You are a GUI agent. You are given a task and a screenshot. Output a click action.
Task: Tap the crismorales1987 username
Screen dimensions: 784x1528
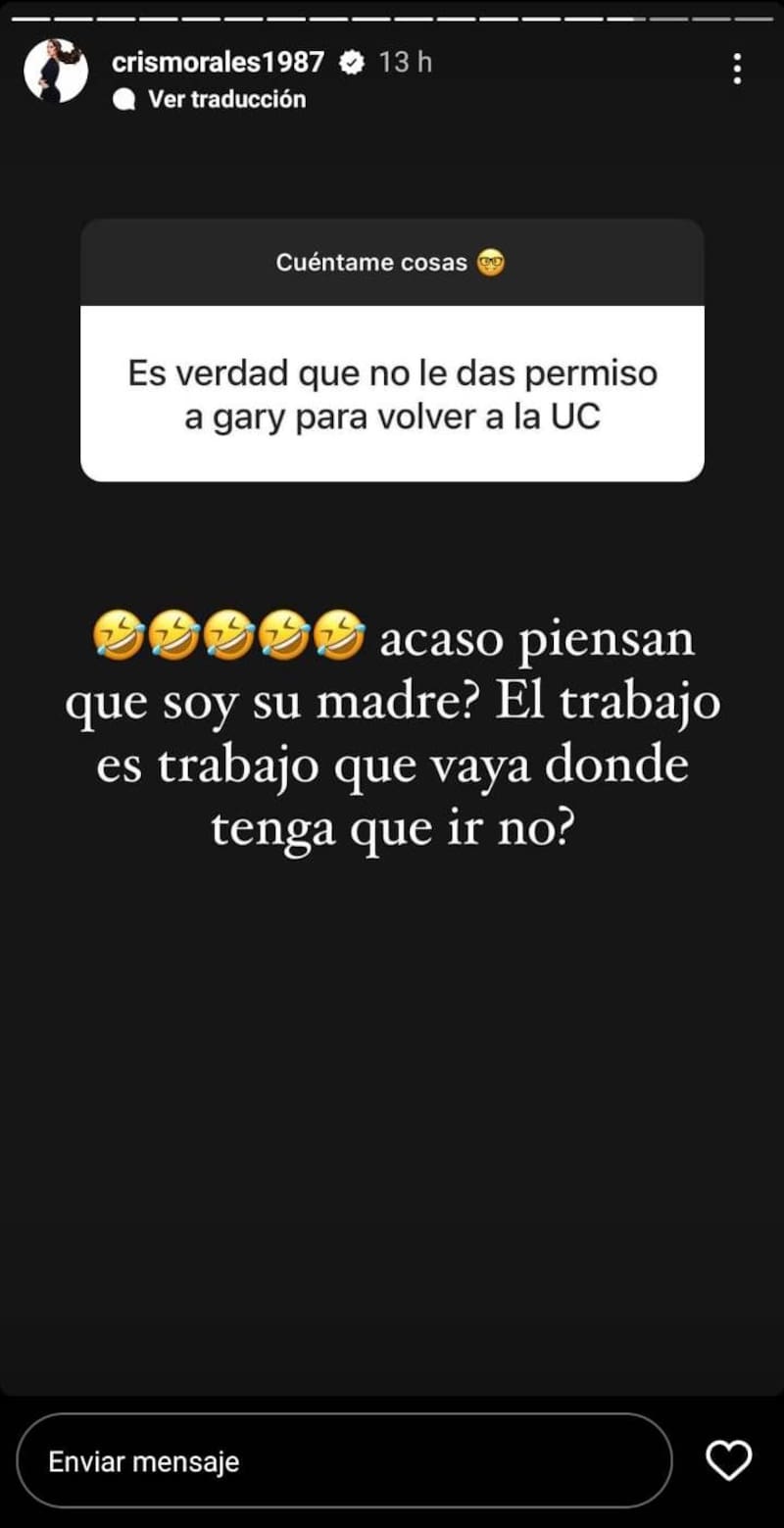point(218,62)
